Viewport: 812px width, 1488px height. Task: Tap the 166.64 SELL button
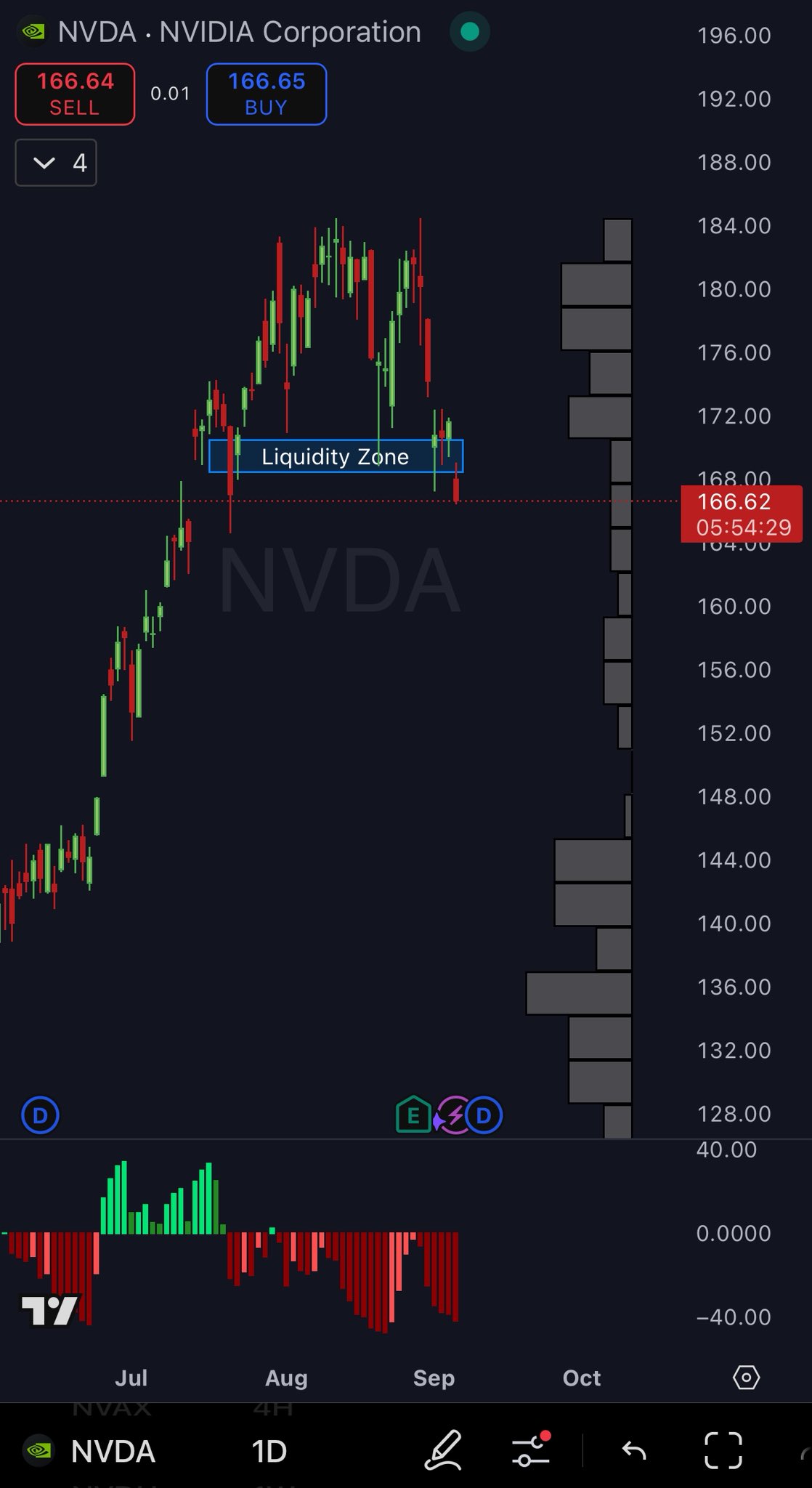point(75,94)
